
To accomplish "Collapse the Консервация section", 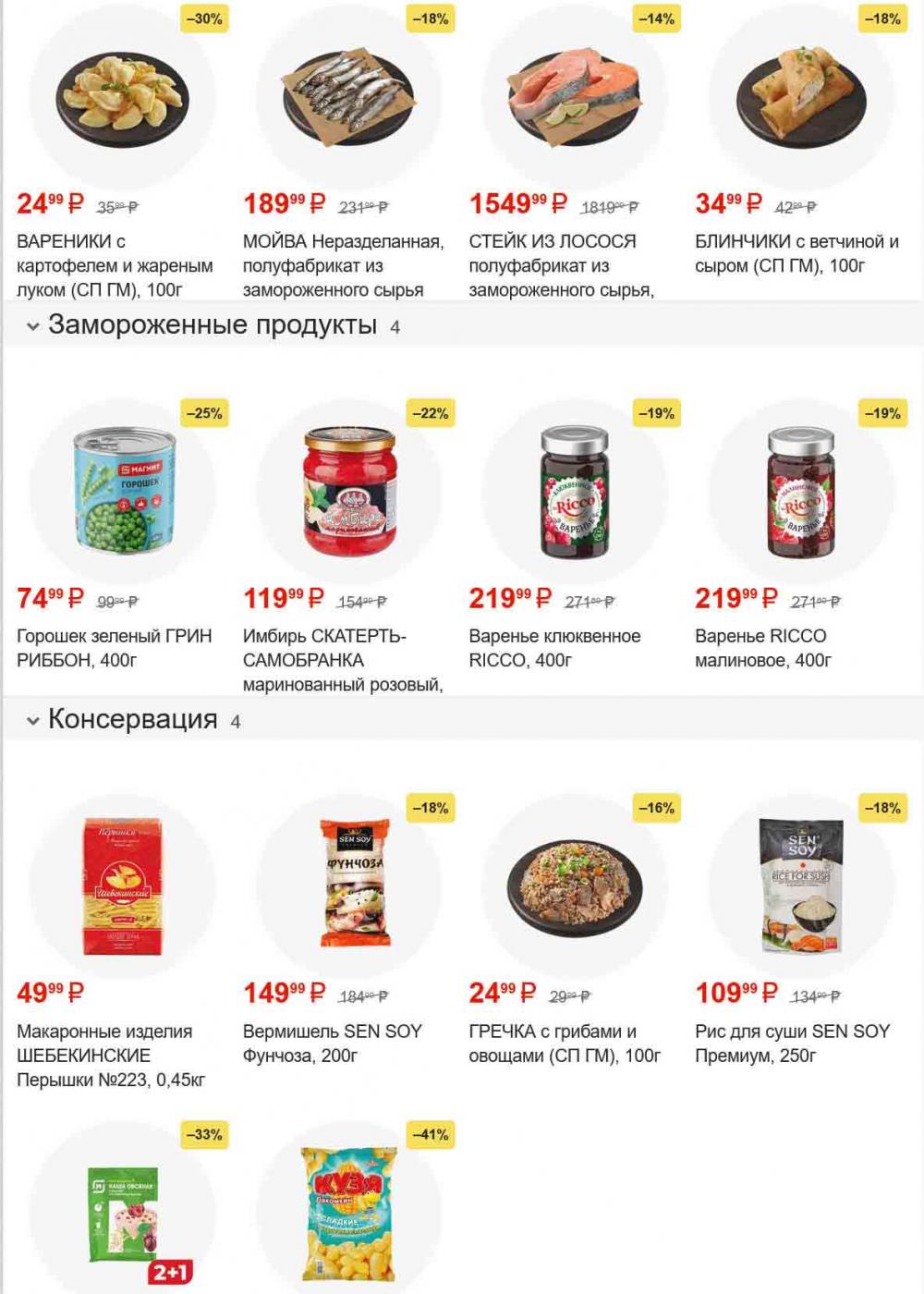I will [x=33, y=721].
